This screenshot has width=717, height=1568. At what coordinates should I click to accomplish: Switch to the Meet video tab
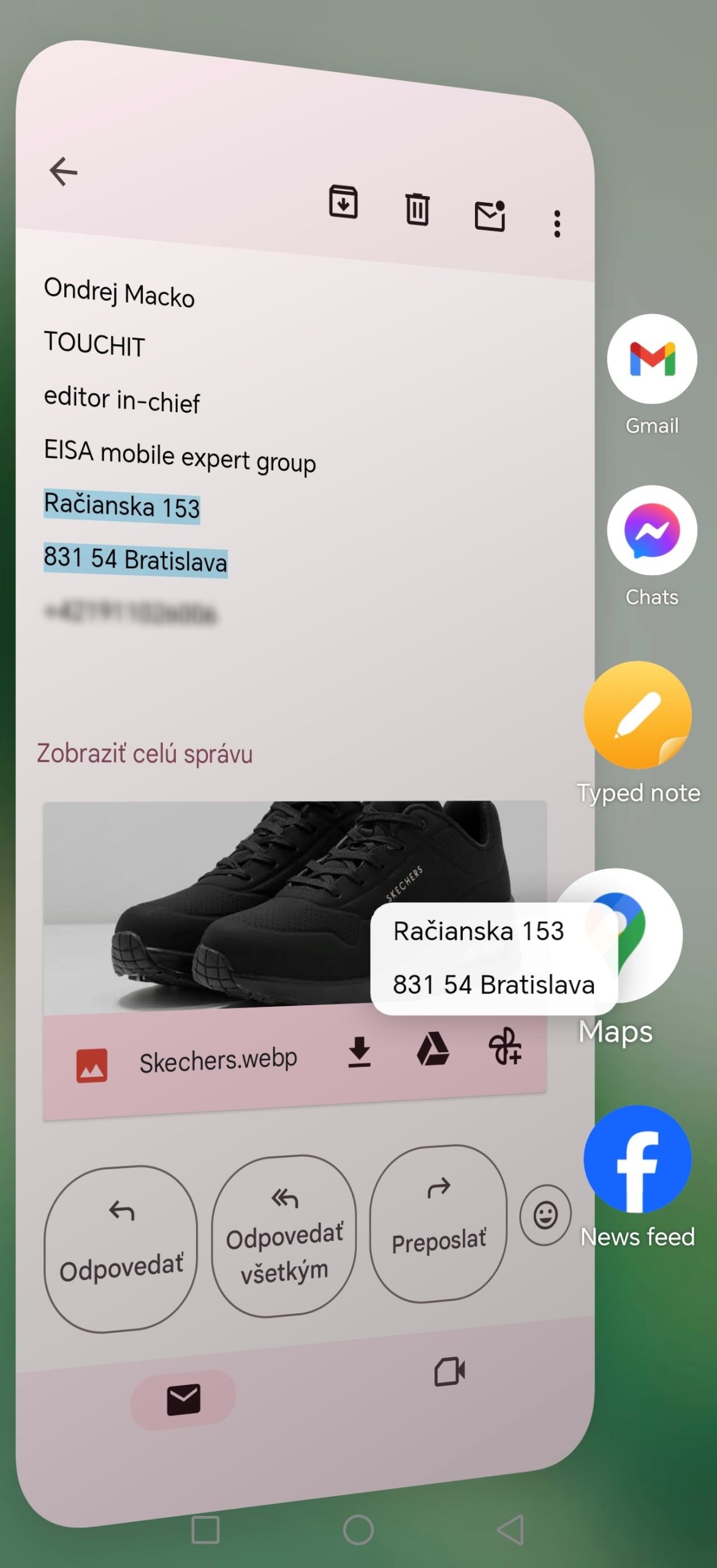(x=449, y=1371)
